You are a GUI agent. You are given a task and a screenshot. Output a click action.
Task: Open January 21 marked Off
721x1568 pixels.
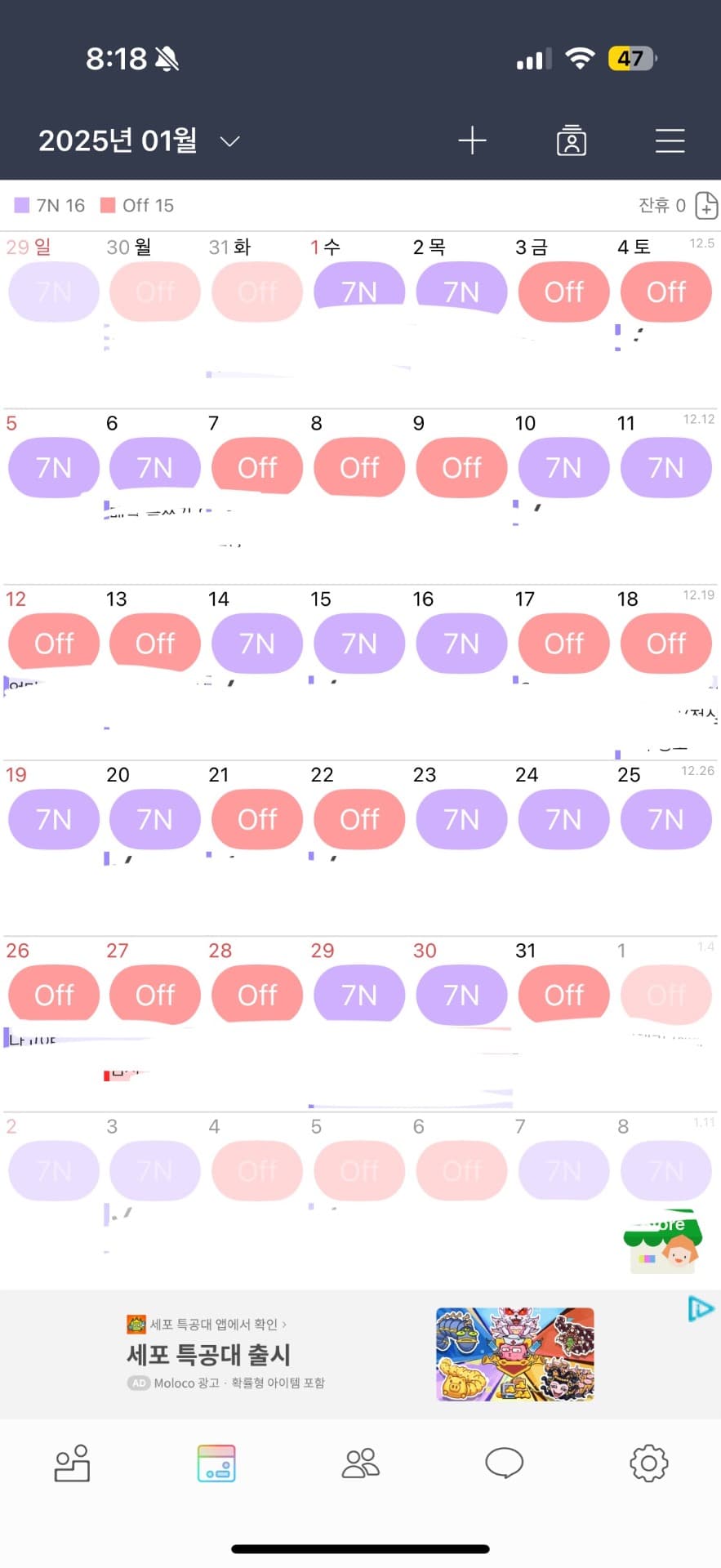[x=257, y=819]
